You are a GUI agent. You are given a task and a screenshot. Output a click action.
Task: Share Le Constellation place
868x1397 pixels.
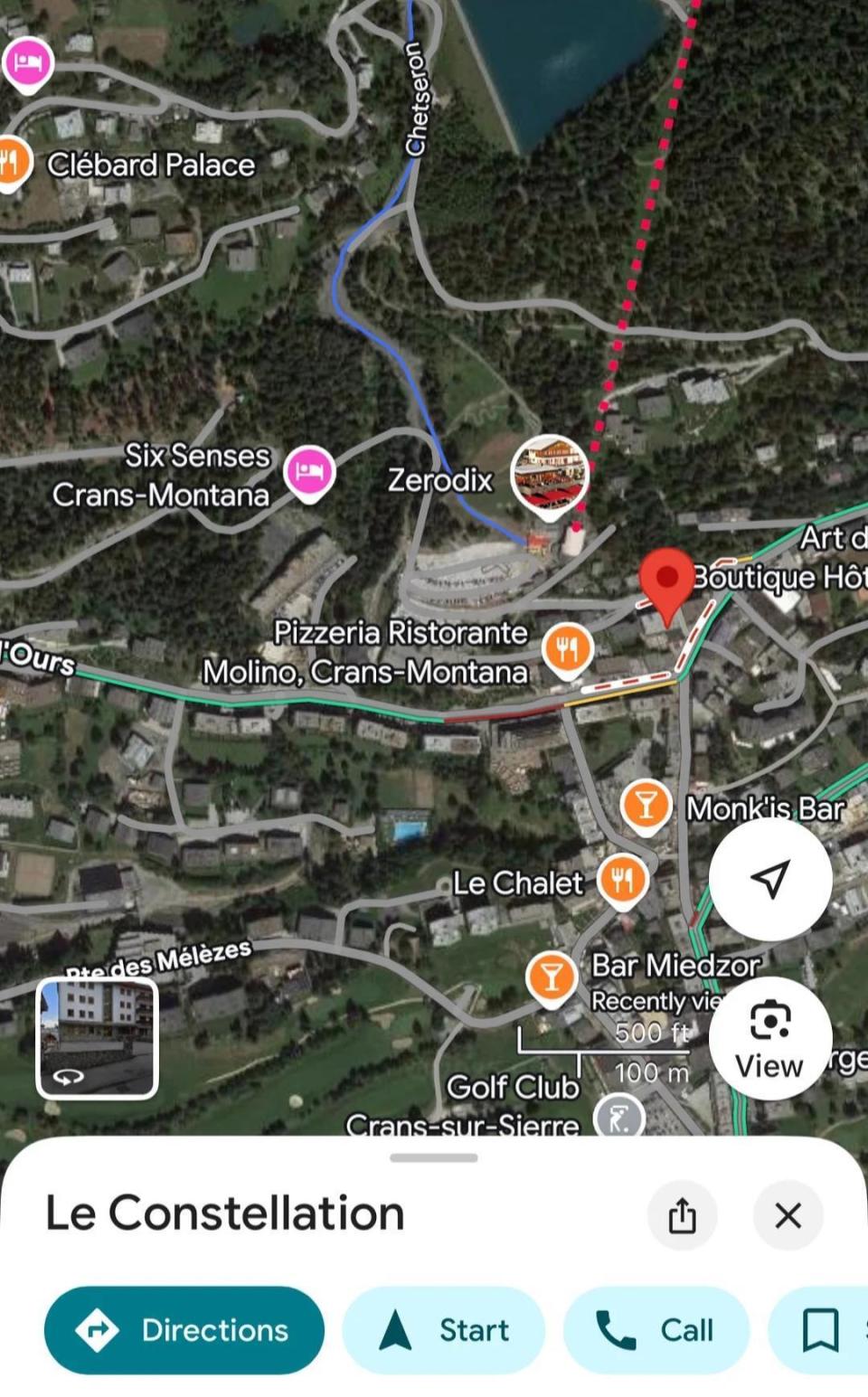[683, 1215]
